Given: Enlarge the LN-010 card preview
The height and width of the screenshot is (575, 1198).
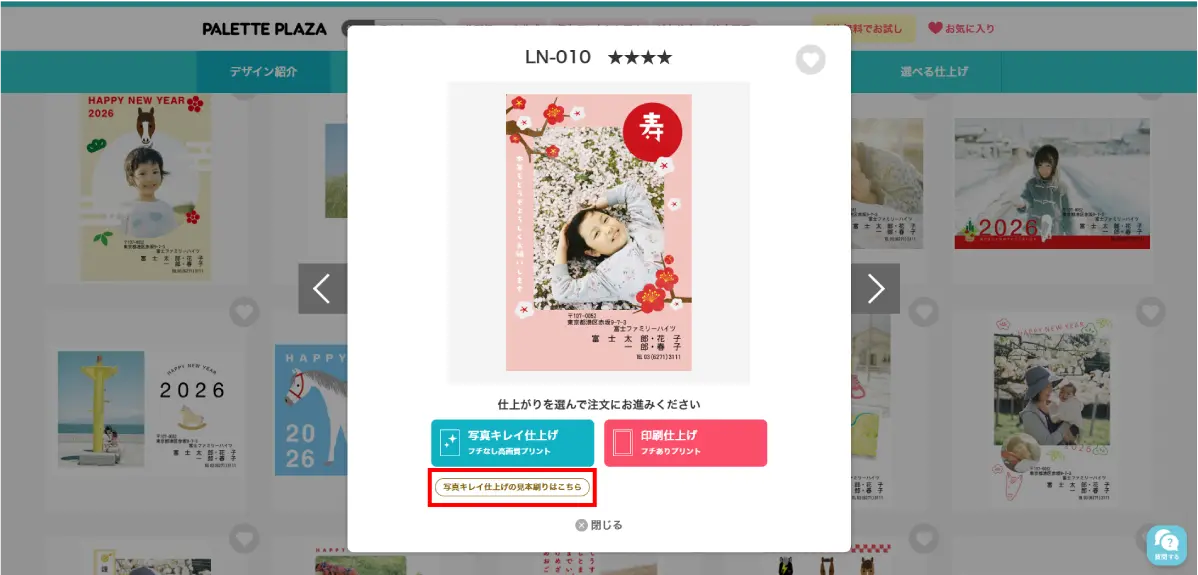Looking at the screenshot, I should click(x=598, y=232).
